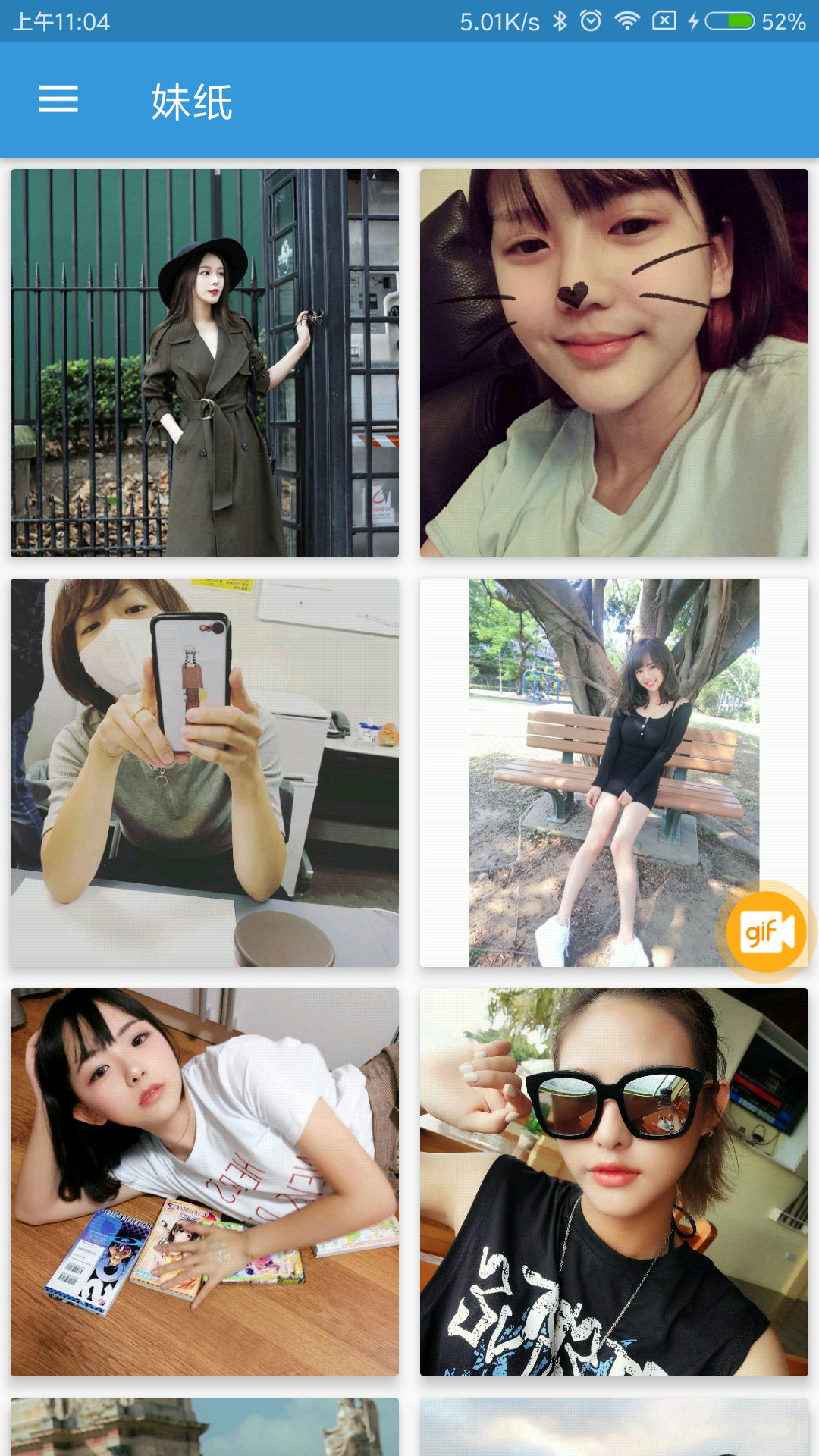
Task: Tap the orange gif recorder button
Action: pos(766,932)
